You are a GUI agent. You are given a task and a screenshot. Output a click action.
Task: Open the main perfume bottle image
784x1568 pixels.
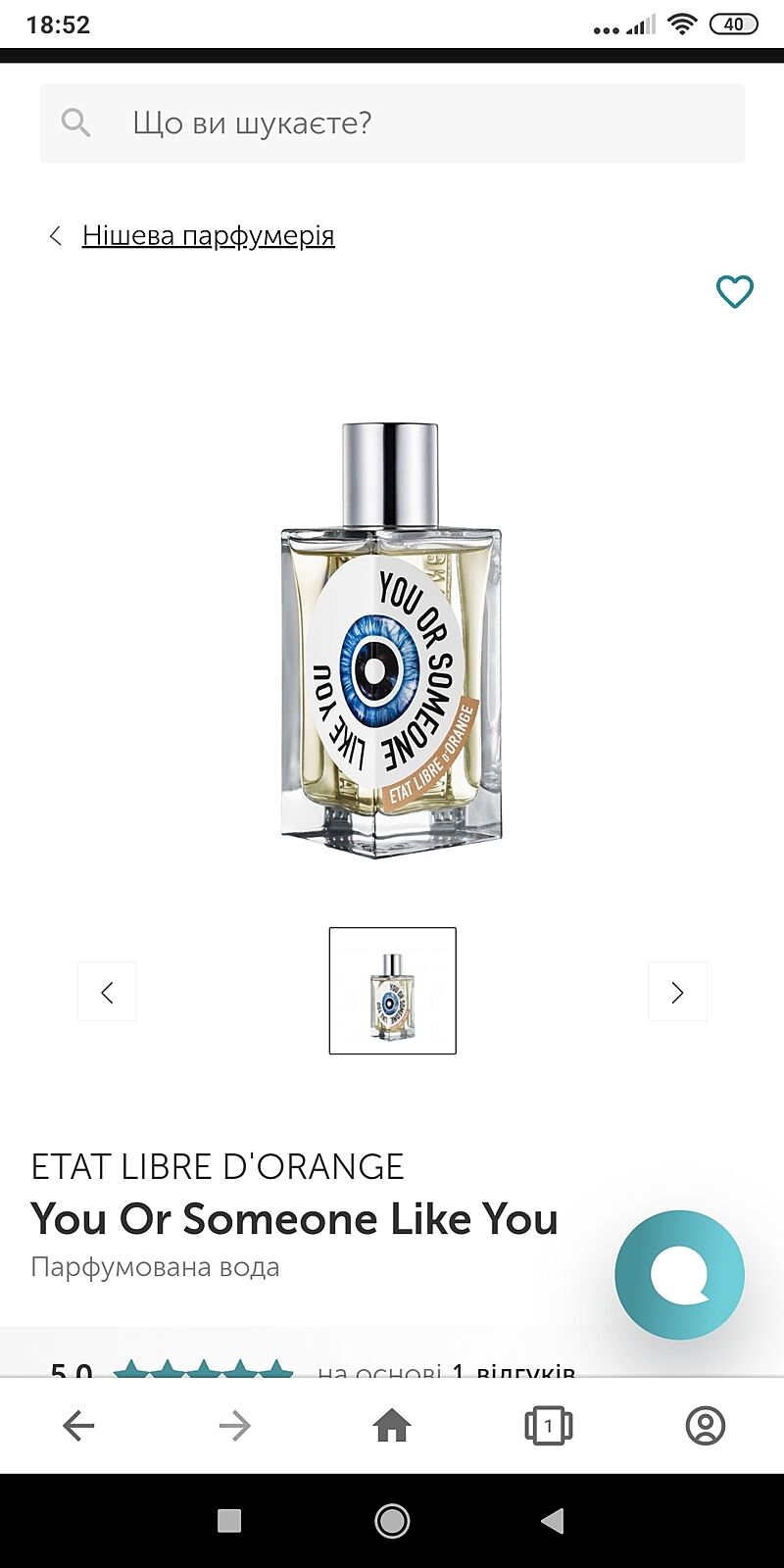[x=392, y=642]
